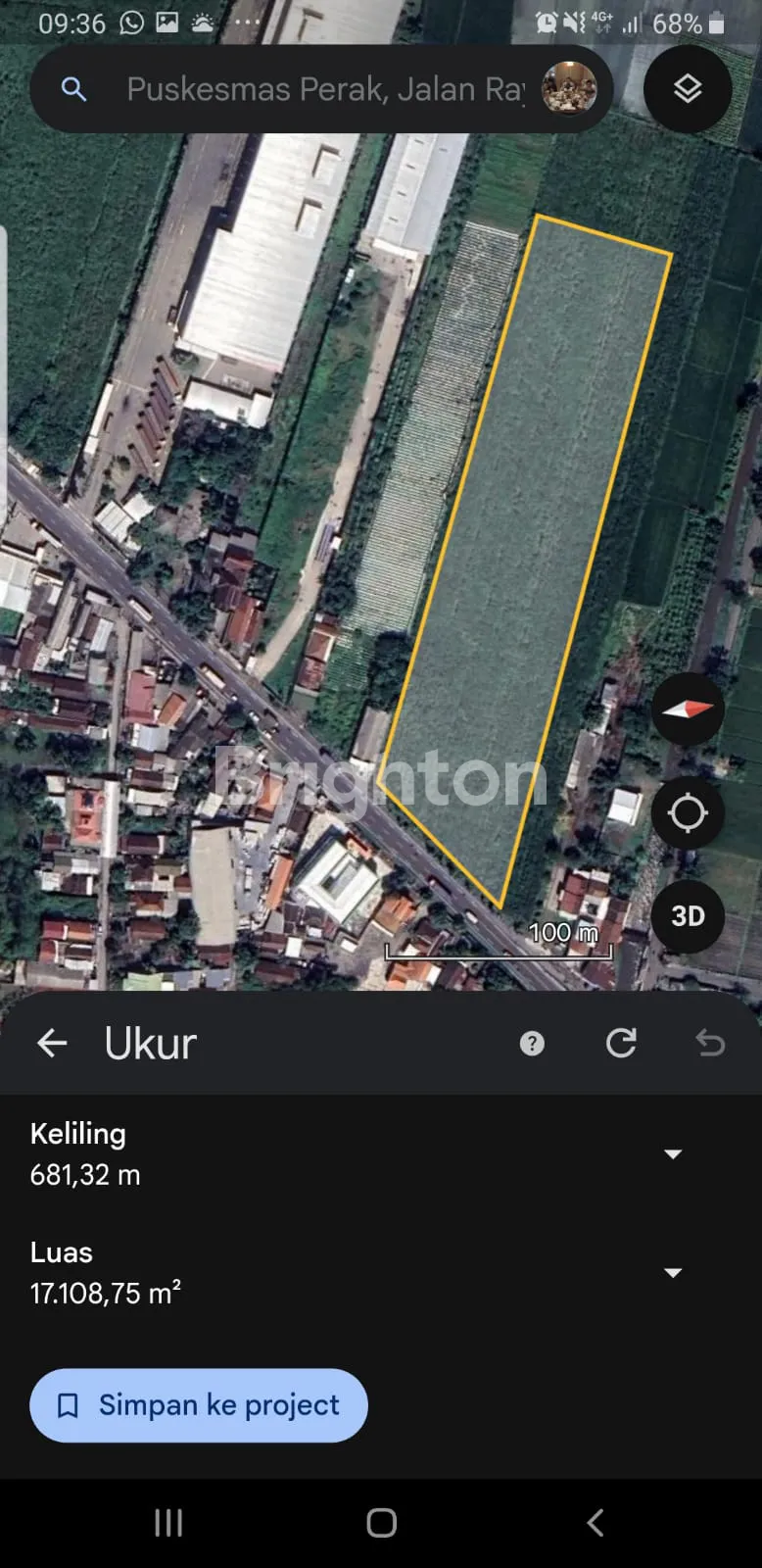Open recent apps from the navigation bar

pos(168,1522)
